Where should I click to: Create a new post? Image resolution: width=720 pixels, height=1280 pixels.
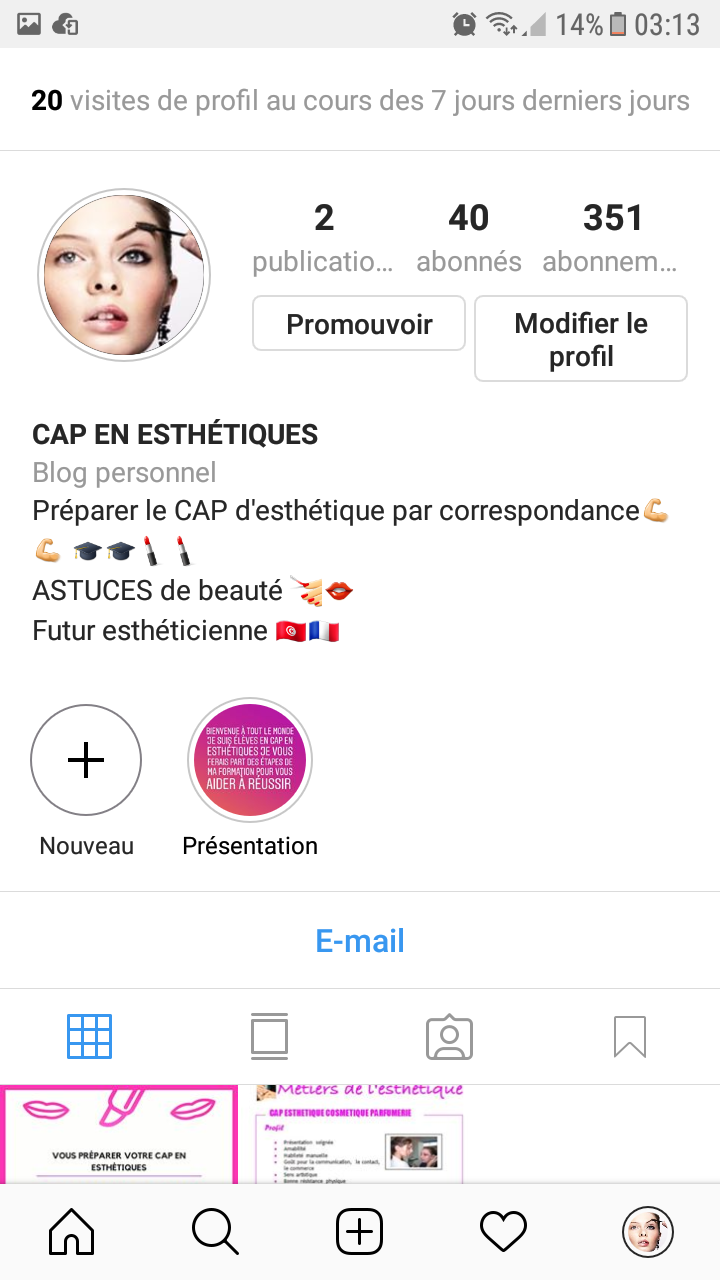(x=360, y=1232)
